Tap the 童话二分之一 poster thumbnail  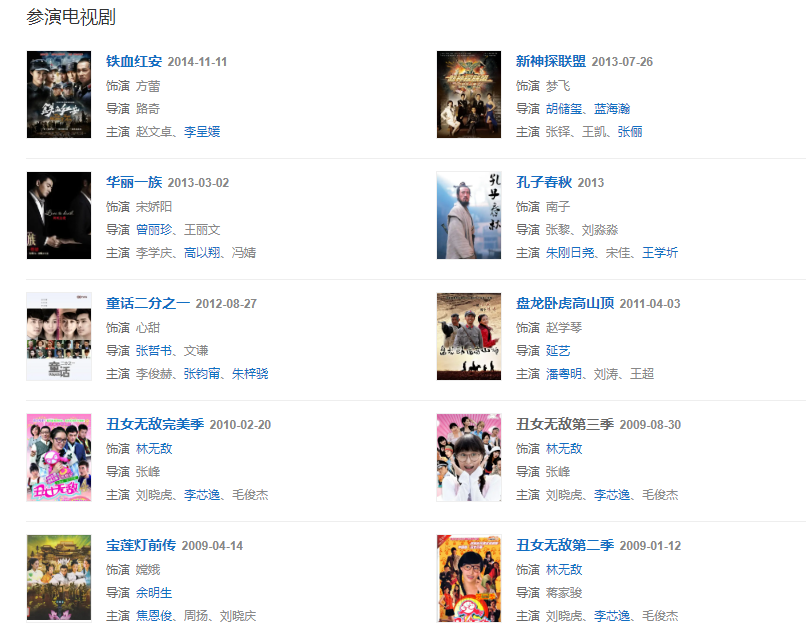[x=59, y=337]
